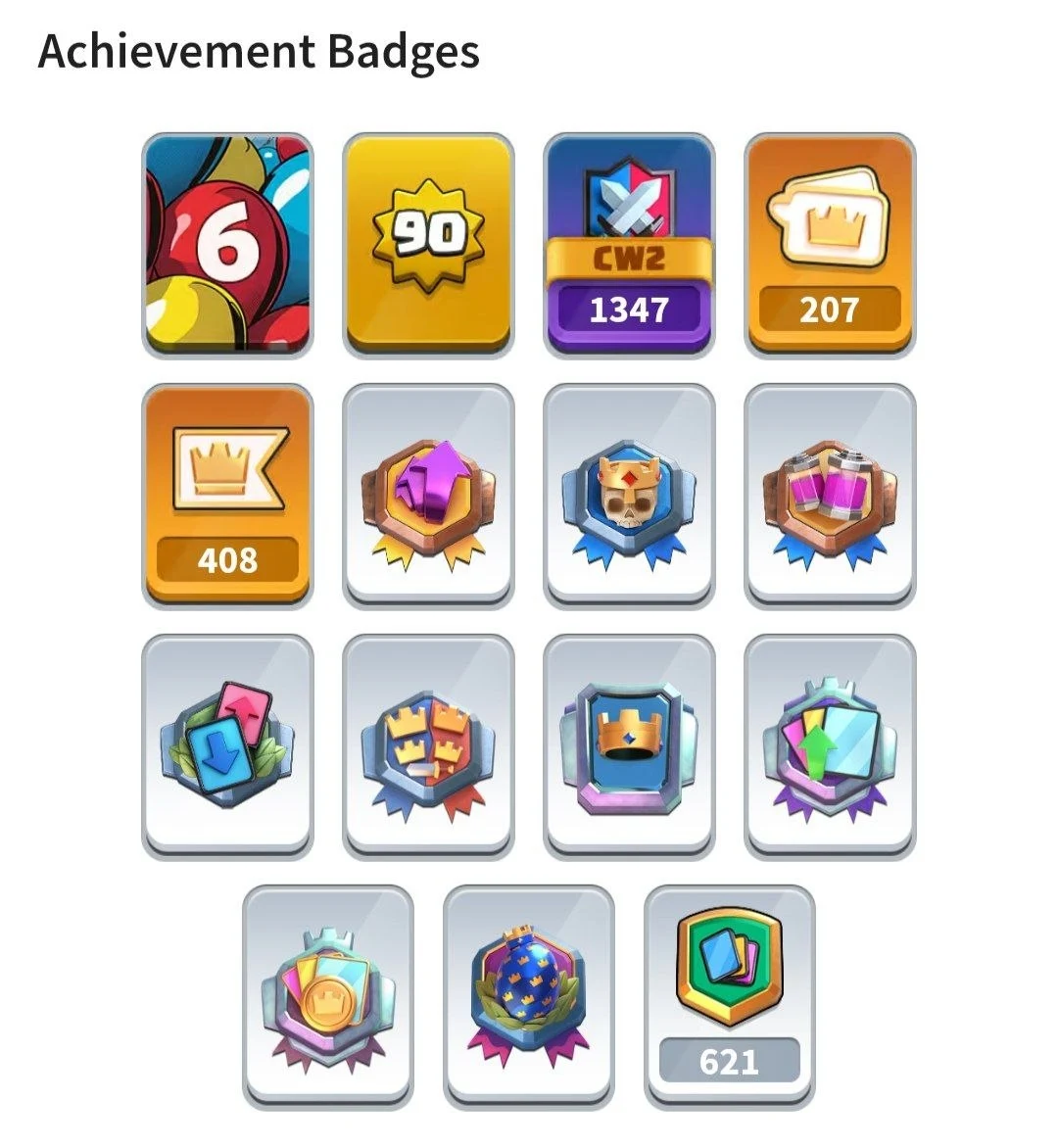Open the crown flag badge showing 408
1058x1148 pixels.
(x=227, y=496)
